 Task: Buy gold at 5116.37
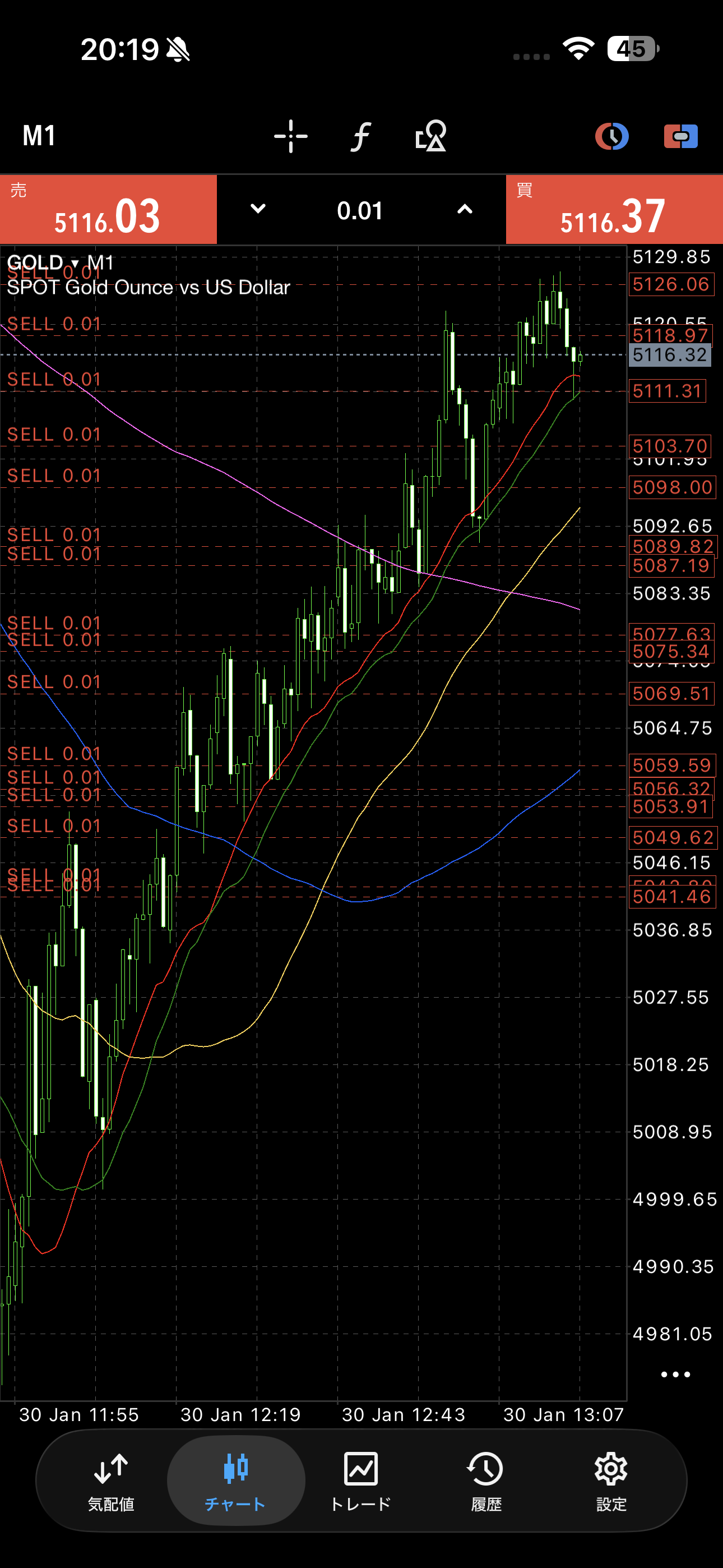coord(614,210)
